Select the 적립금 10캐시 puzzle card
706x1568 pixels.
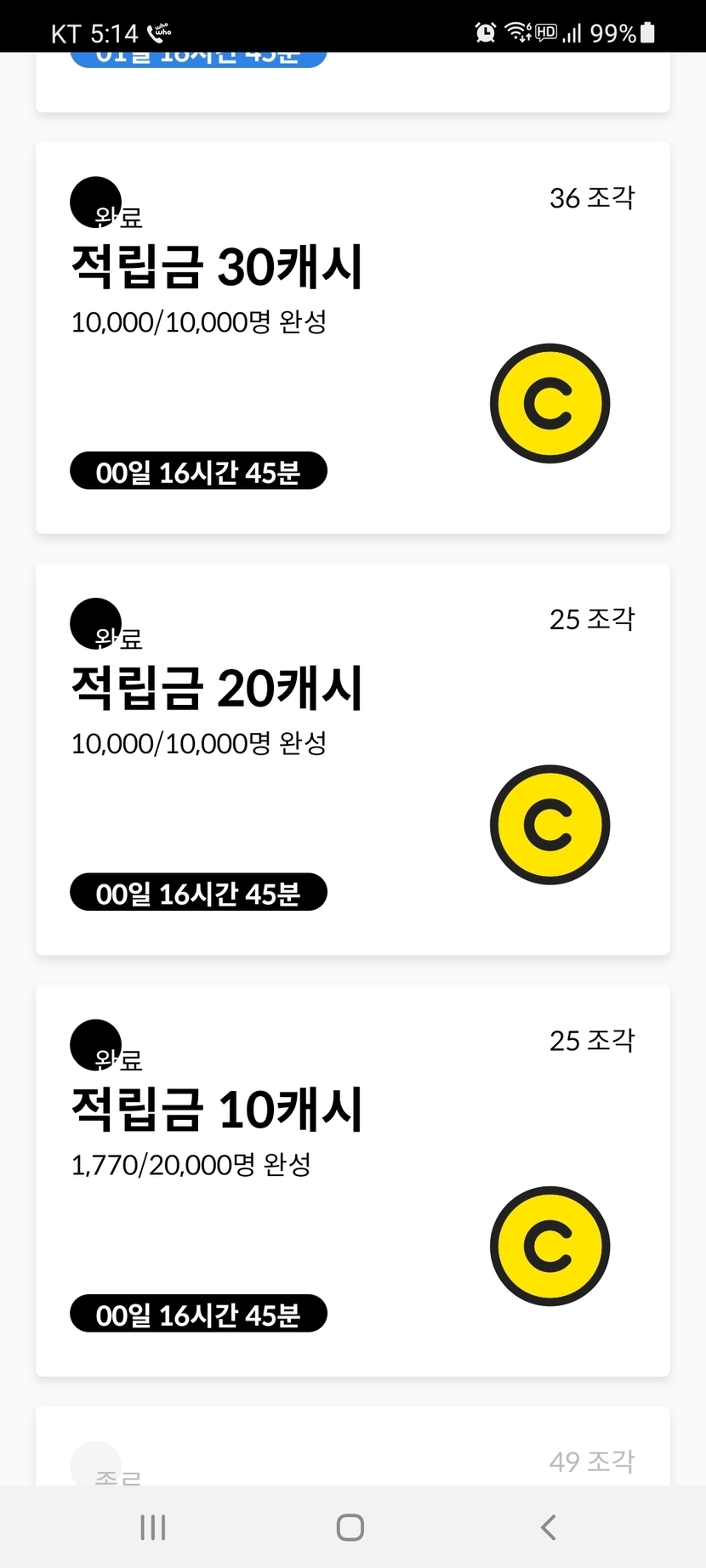pos(352,1180)
